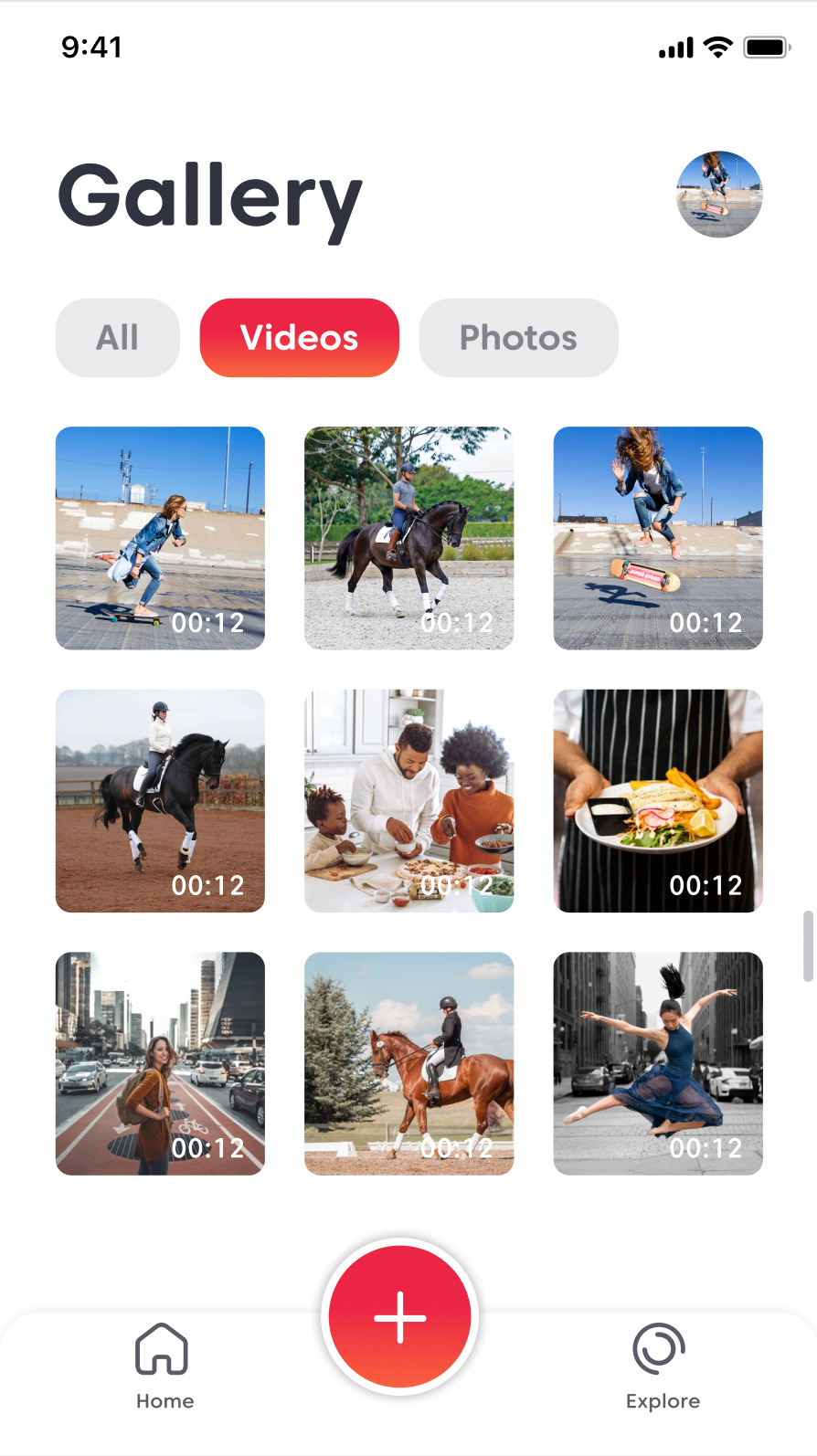
Task: Switch to the All filter
Action: point(118,338)
